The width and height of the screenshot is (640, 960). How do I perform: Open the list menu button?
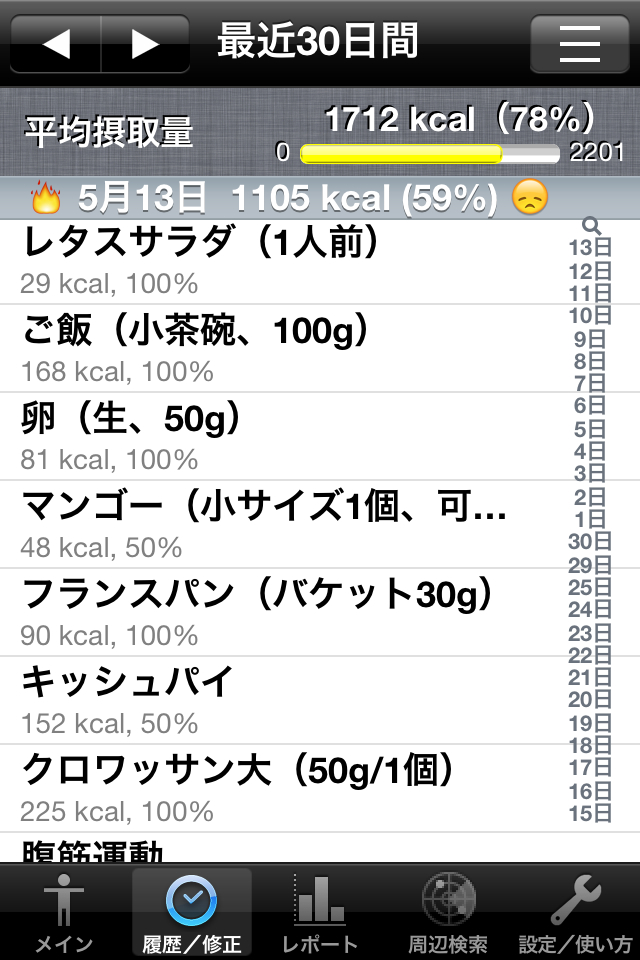[579, 44]
